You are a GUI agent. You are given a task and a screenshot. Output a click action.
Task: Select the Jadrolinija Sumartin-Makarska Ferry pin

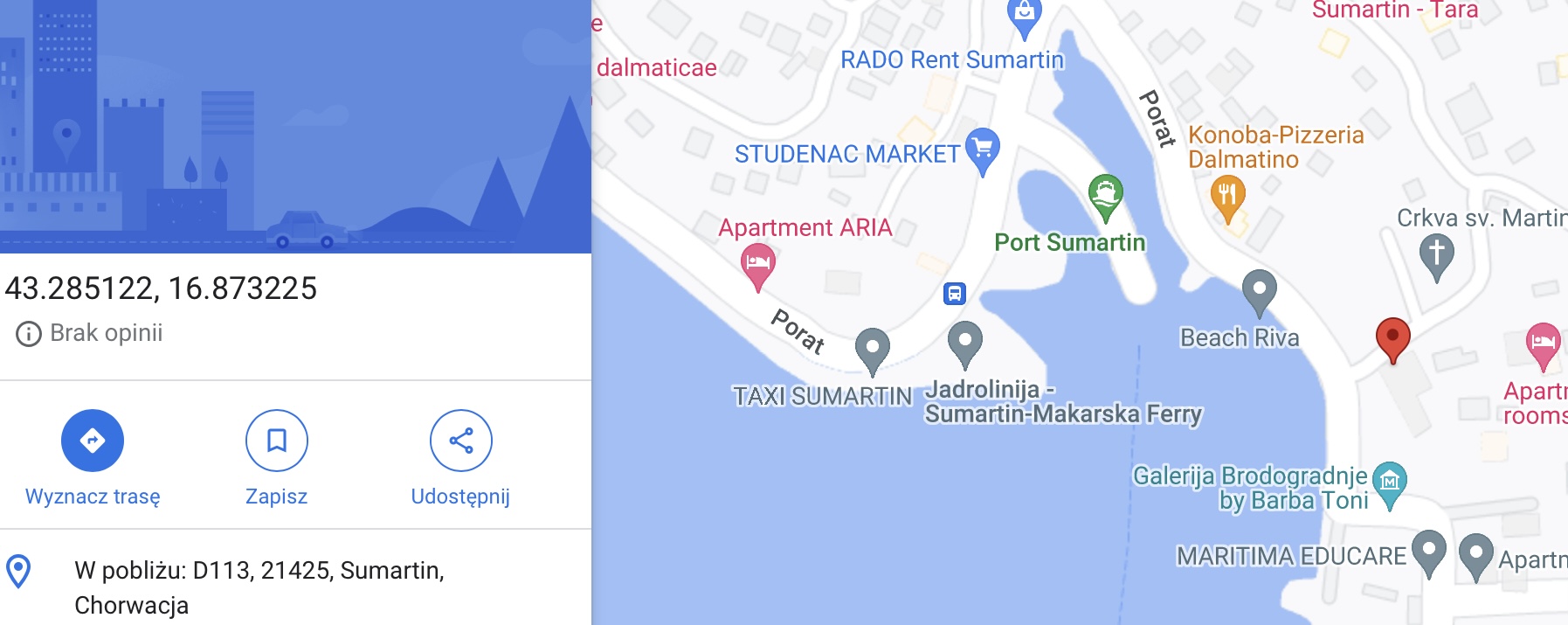(964, 341)
